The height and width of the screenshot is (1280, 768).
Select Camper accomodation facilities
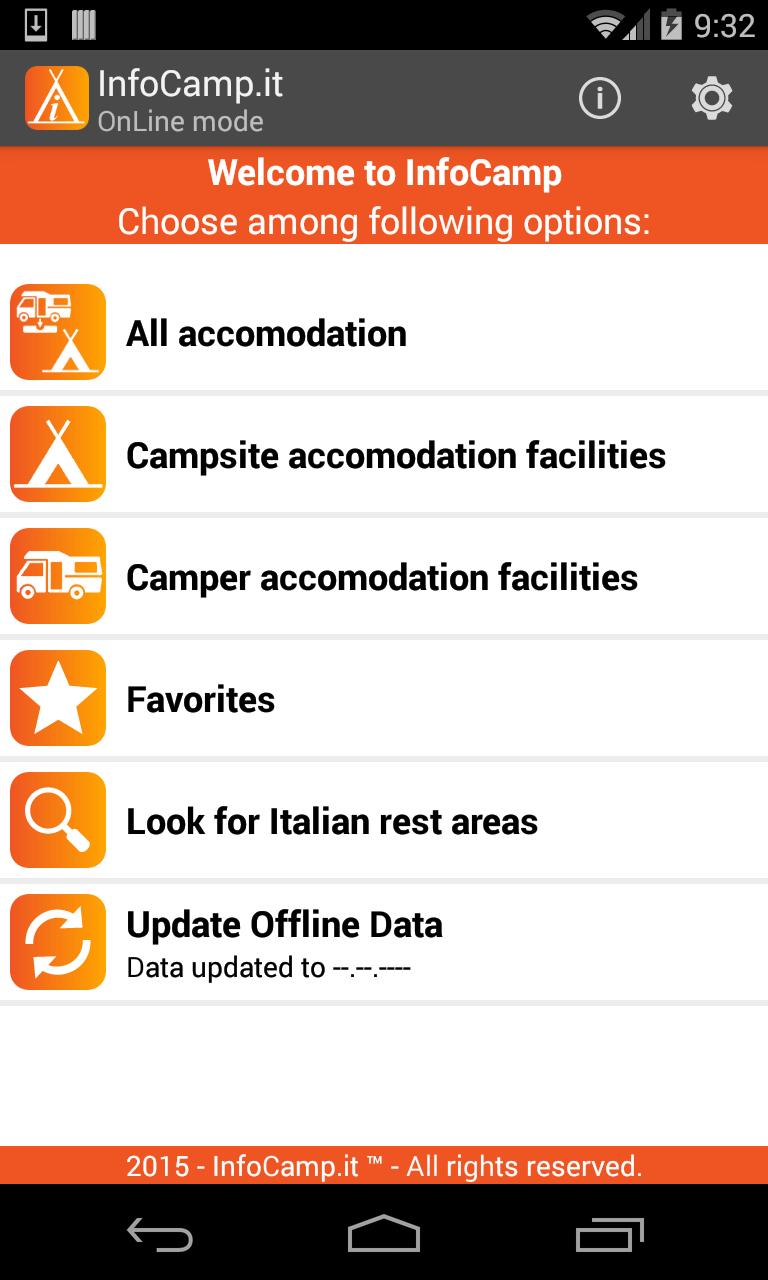[384, 577]
